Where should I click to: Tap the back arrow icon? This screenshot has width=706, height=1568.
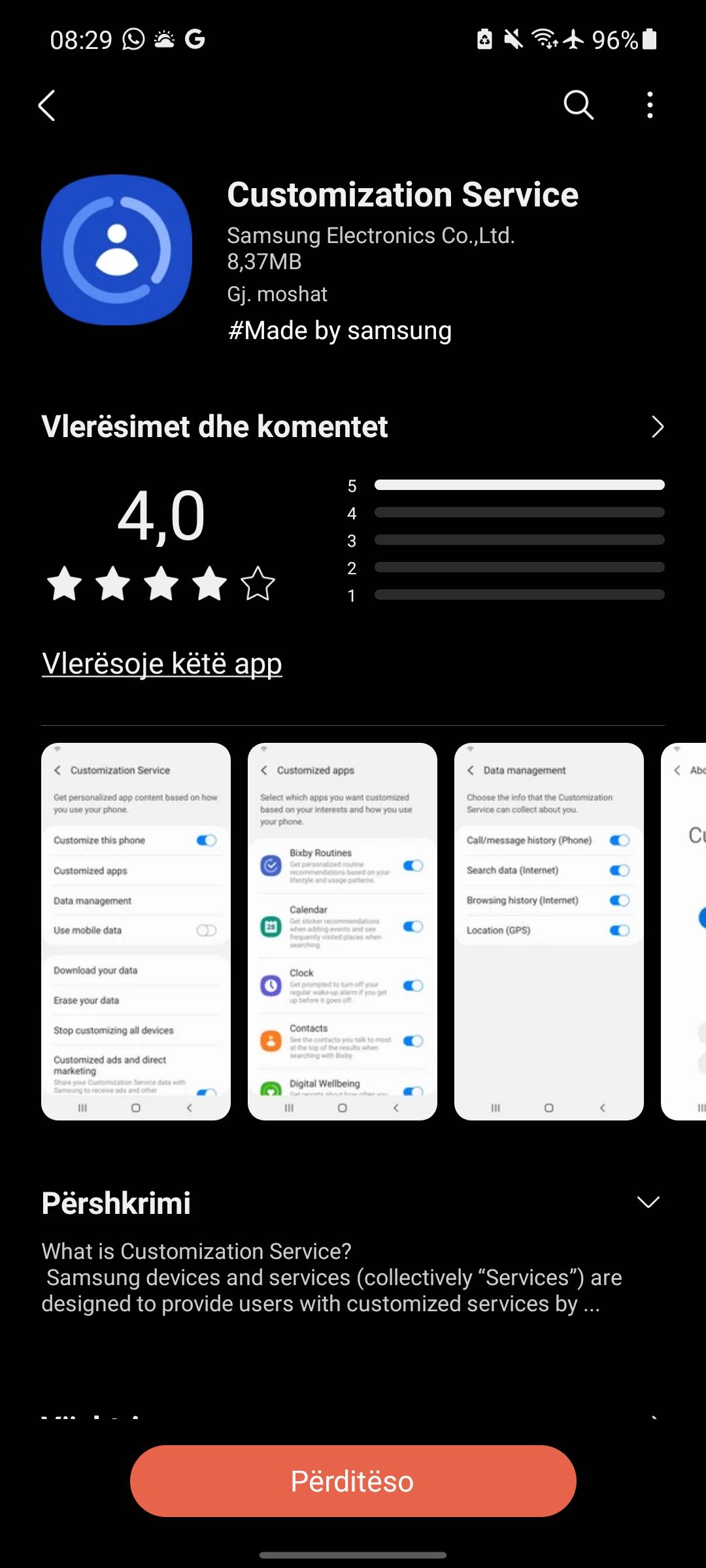pos(46,105)
